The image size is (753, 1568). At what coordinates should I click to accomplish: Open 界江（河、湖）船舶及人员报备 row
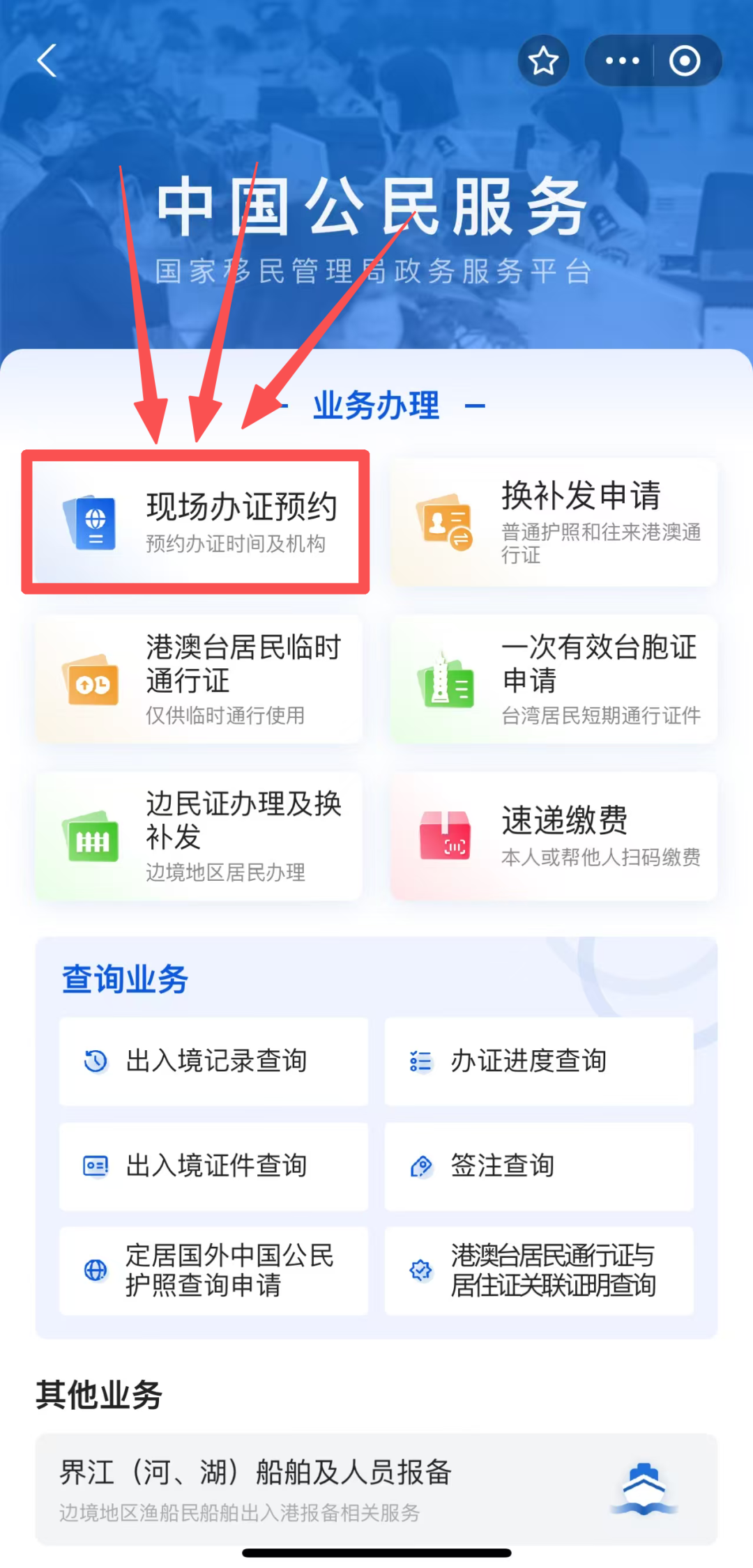tap(376, 1489)
